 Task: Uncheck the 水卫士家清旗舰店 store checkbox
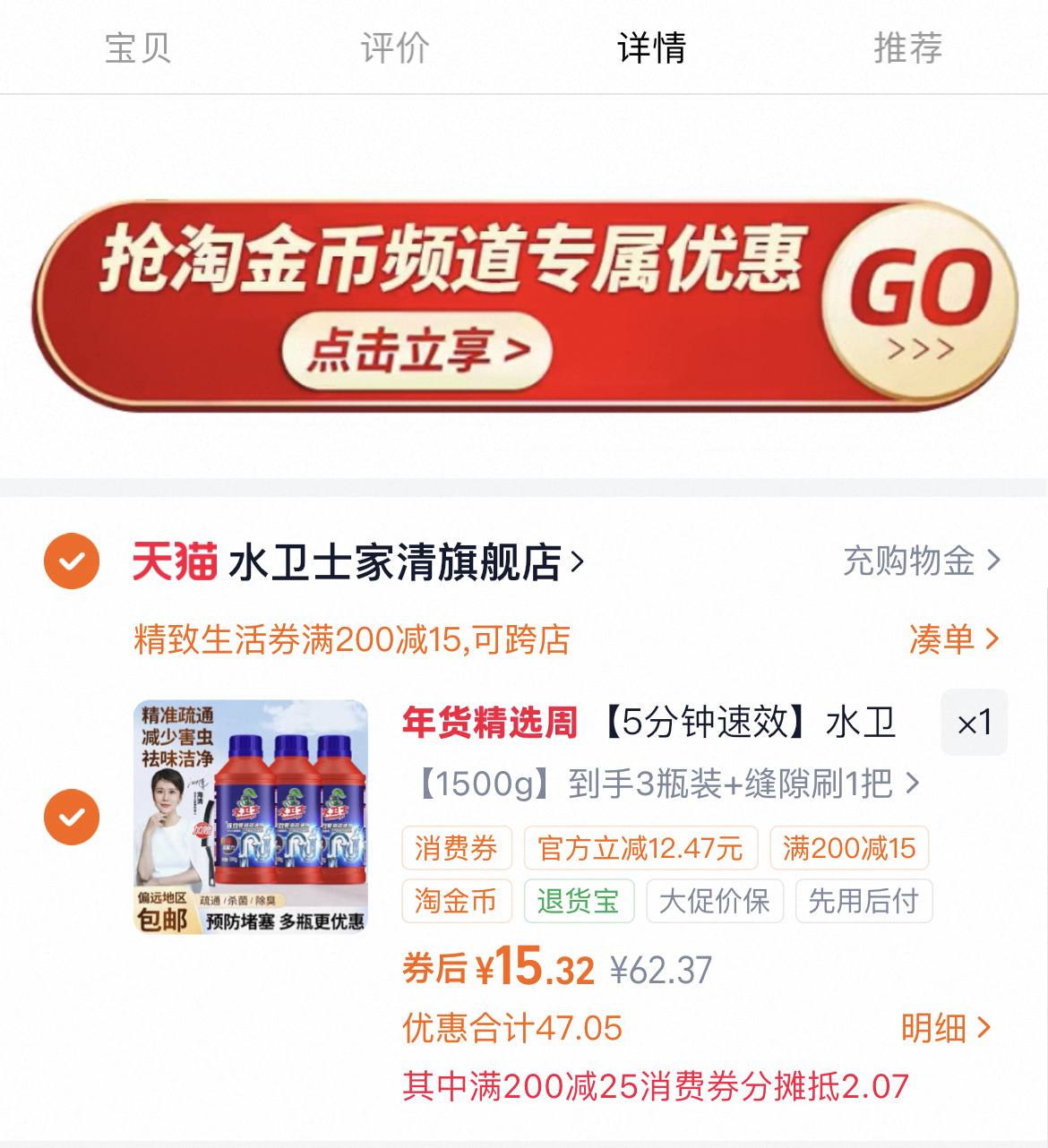tap(72, 561)
